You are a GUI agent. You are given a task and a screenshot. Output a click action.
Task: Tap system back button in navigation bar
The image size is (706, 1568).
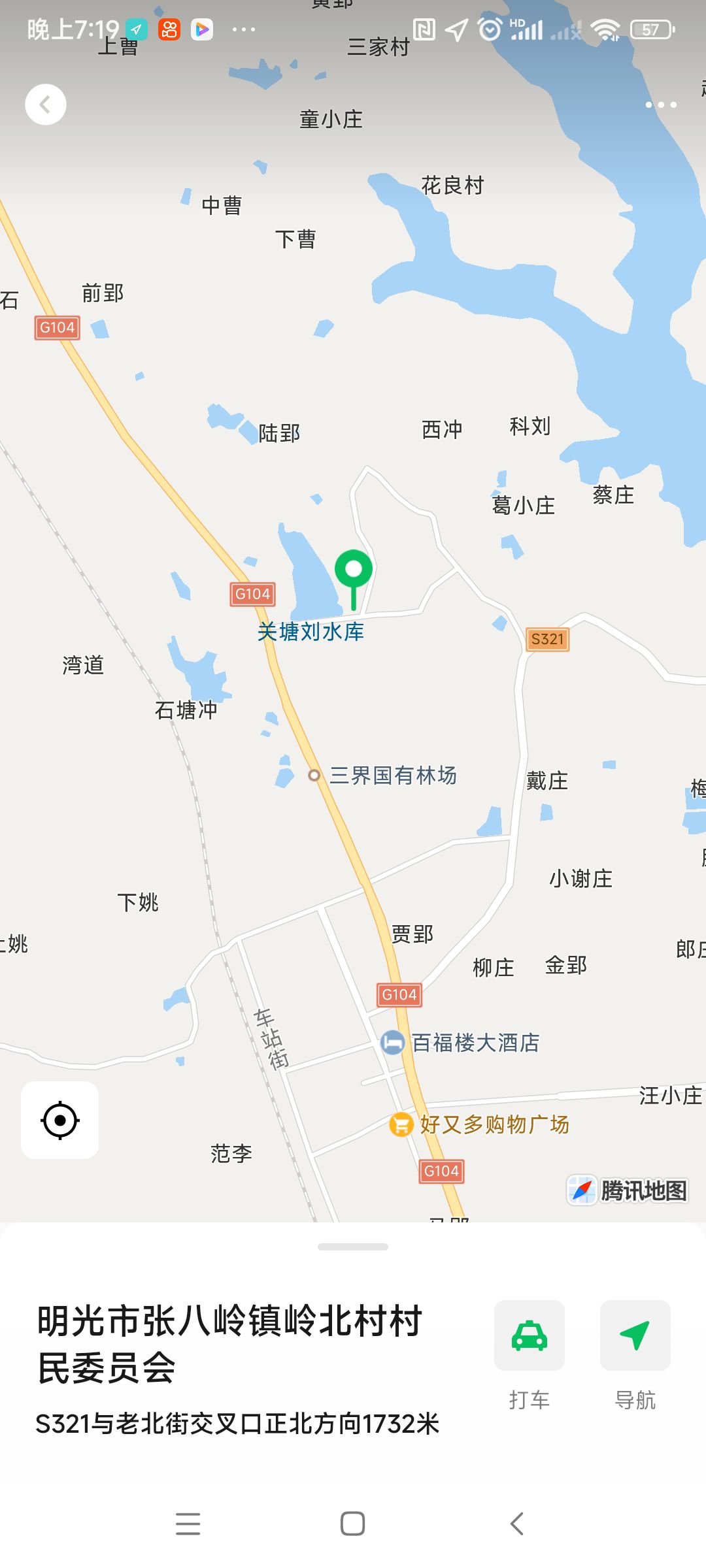click(516, 1524)
